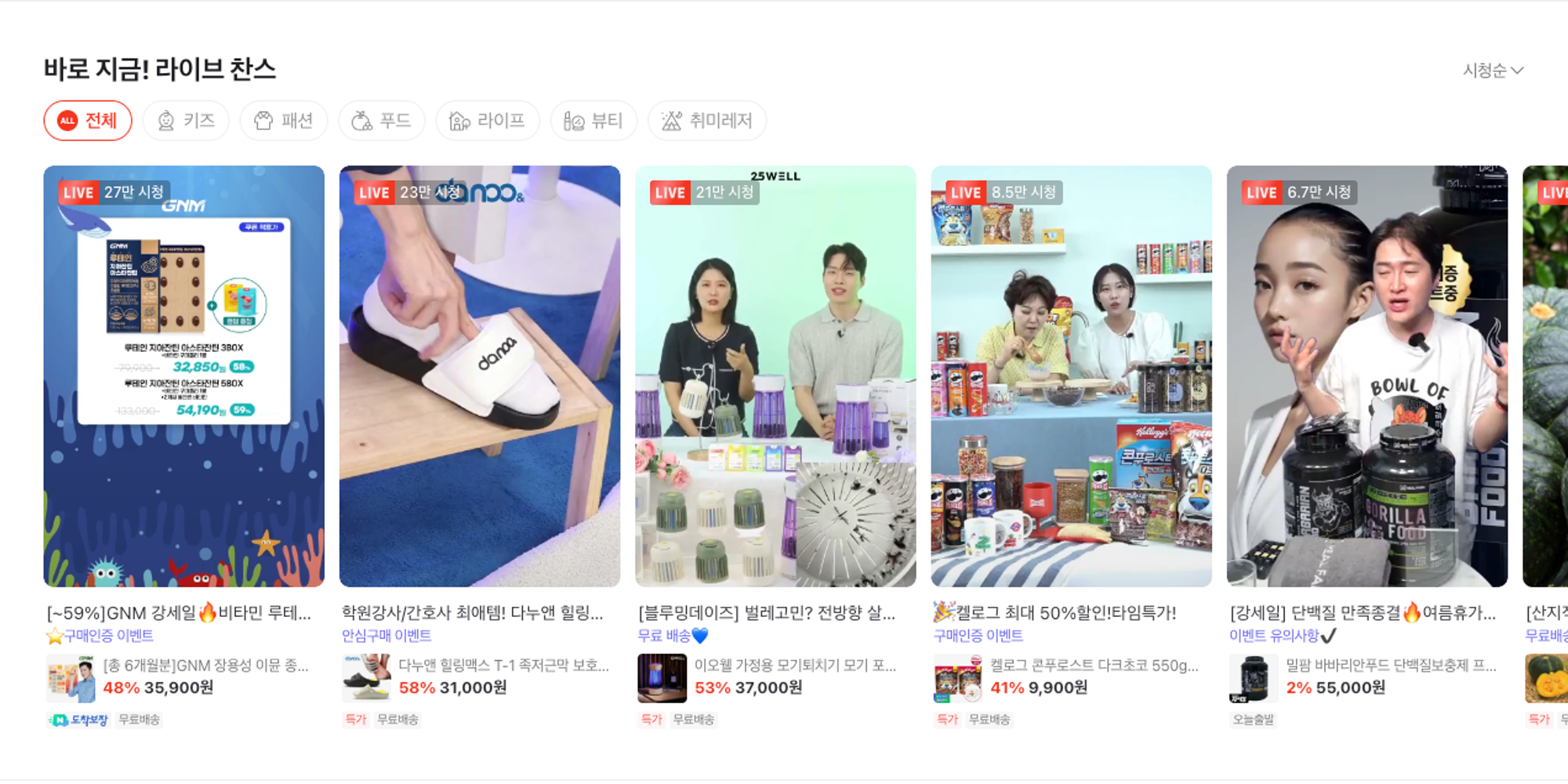Open the GNM 비타민 루테인 live broadcast
The height and width of the screenshot is (784, 1568).
(x=183, y=376)
